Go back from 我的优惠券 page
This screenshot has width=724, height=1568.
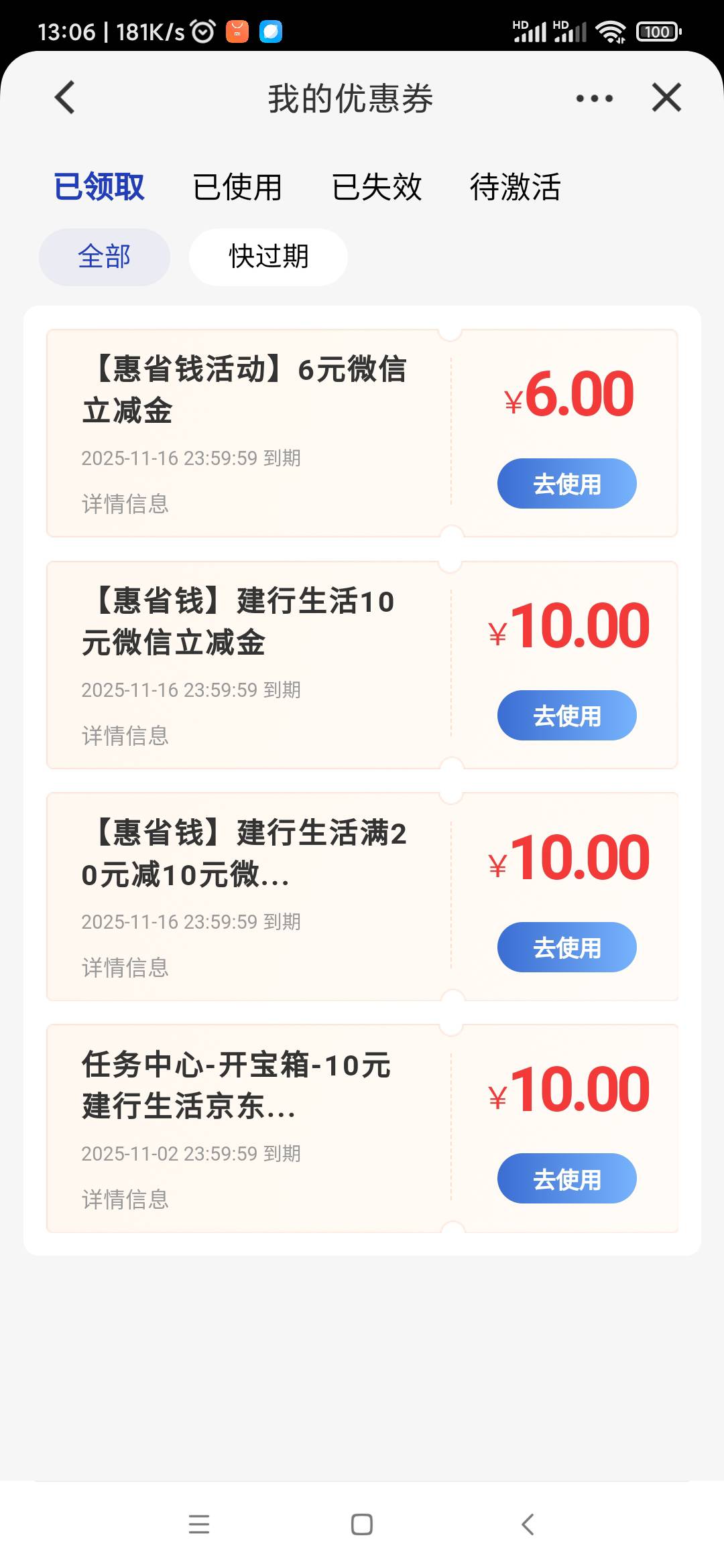(65, 99)
